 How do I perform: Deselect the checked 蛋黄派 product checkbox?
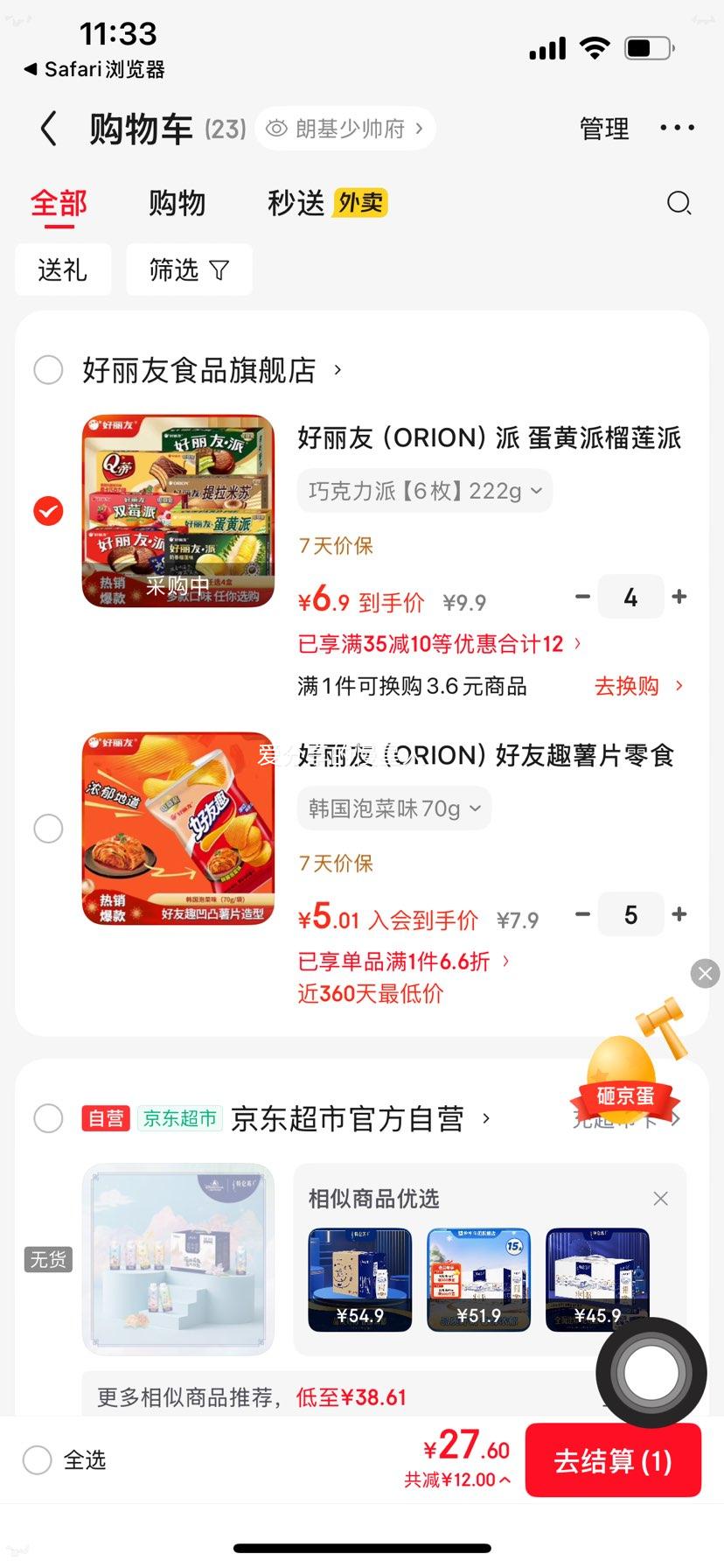point(48,511)
